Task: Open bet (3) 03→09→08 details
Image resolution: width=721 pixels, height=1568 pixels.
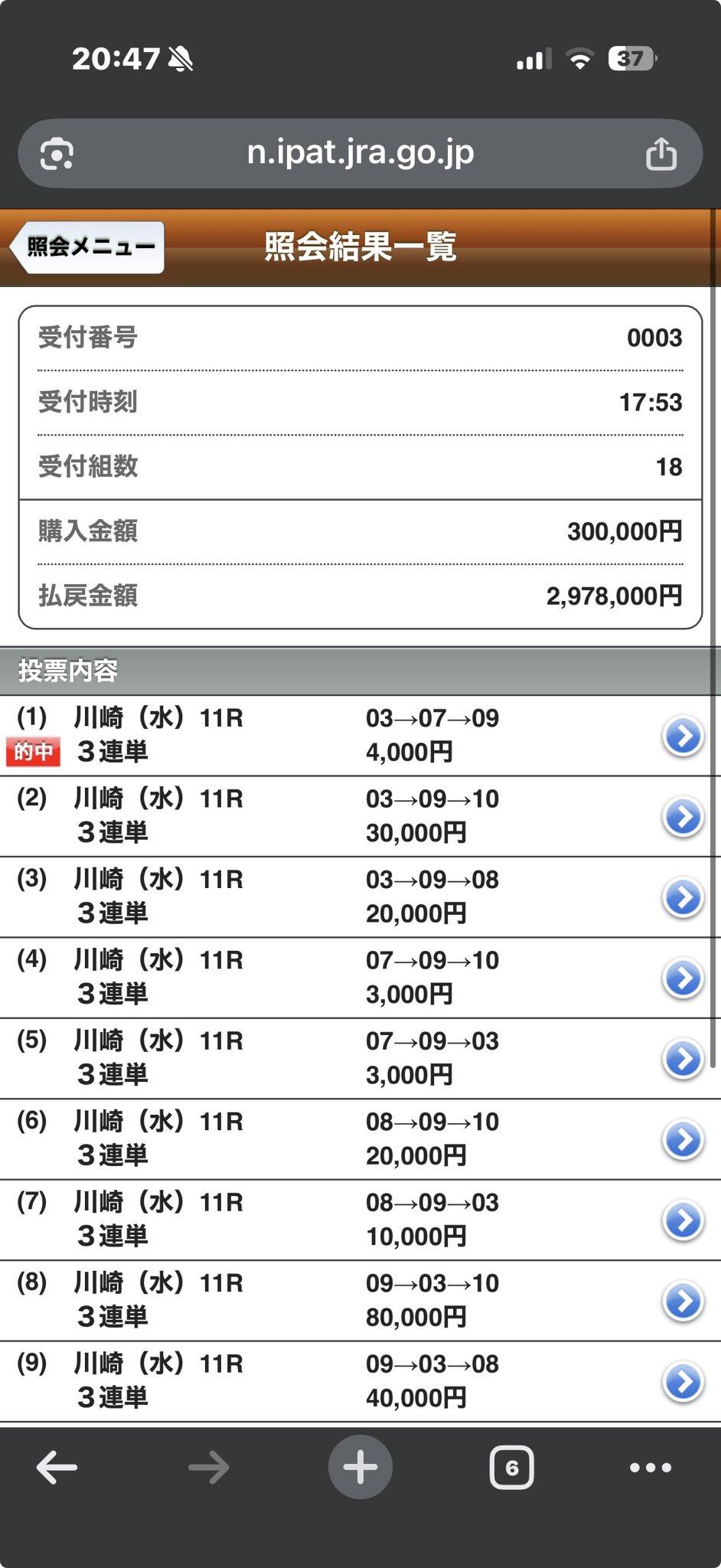Action: click(x=682, y=897)
